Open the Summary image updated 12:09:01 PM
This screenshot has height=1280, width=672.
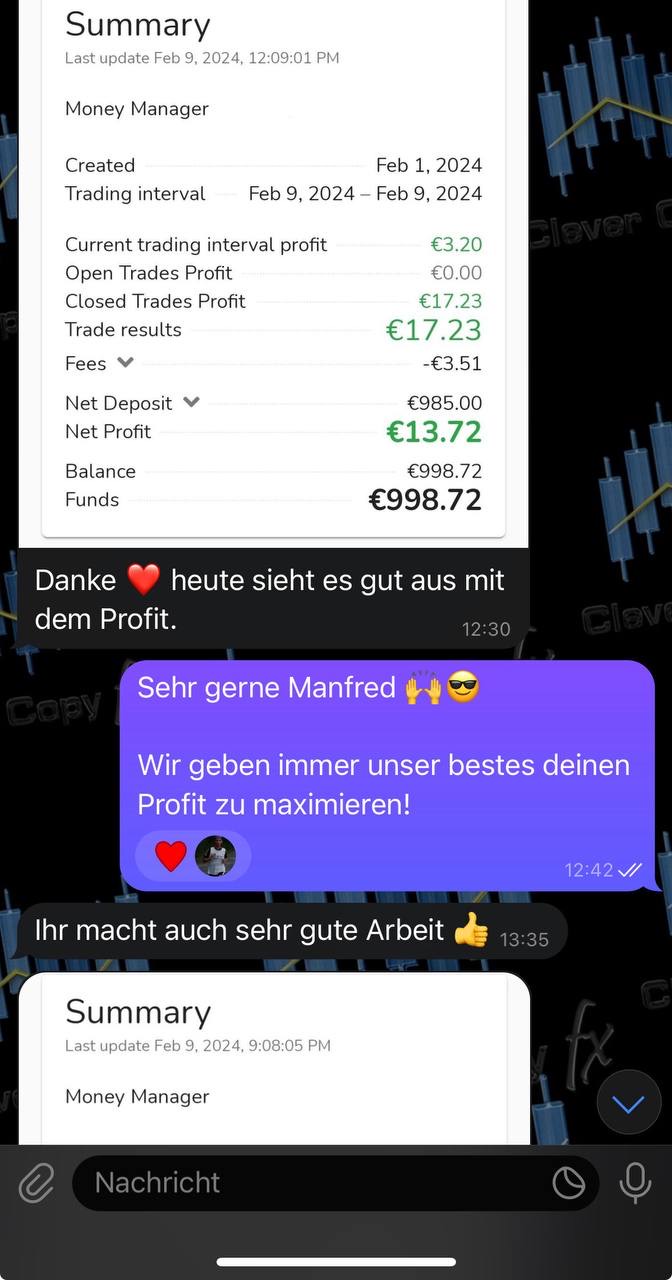click(x=273, y=270)
